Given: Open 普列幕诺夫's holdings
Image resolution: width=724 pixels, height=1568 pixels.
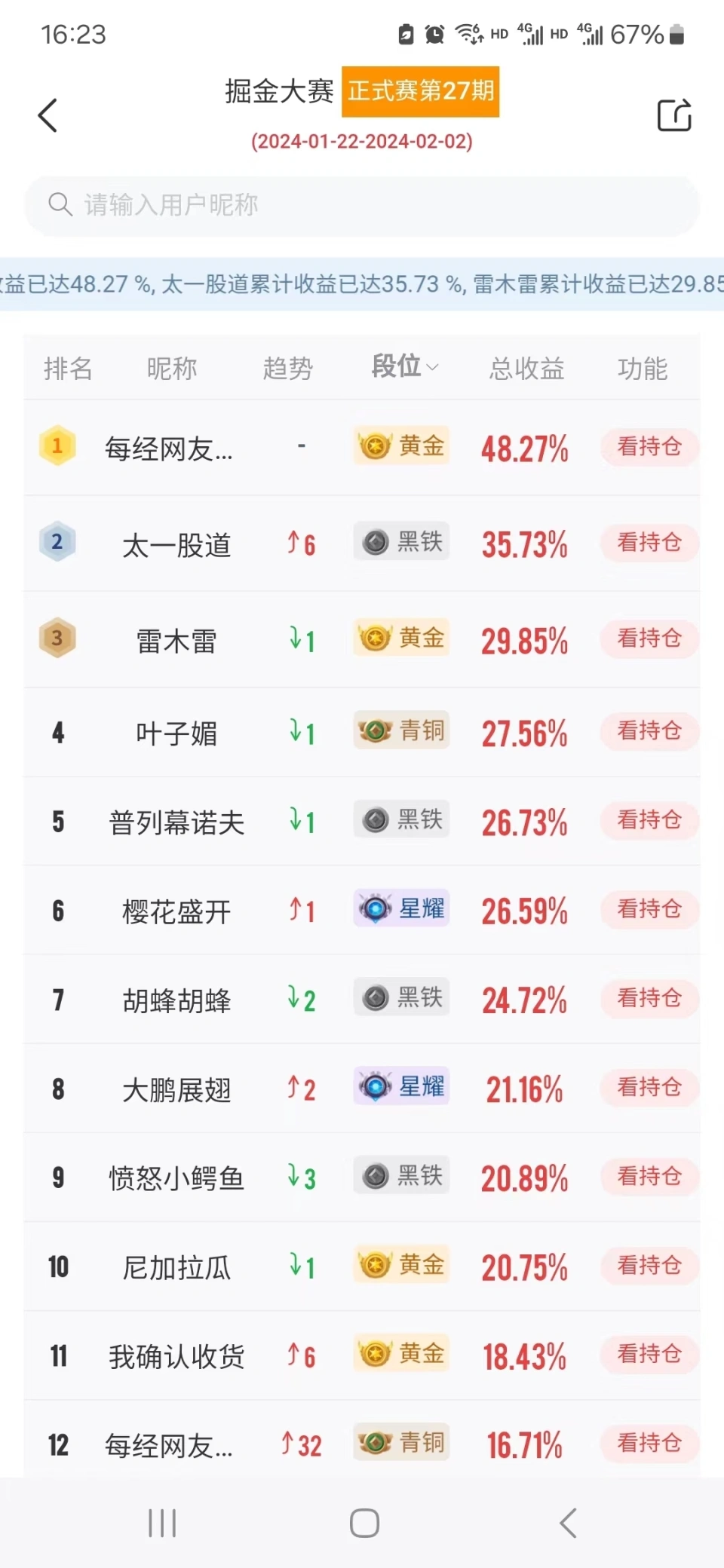Looking at the screenshot, I should (x=649, y=820).
